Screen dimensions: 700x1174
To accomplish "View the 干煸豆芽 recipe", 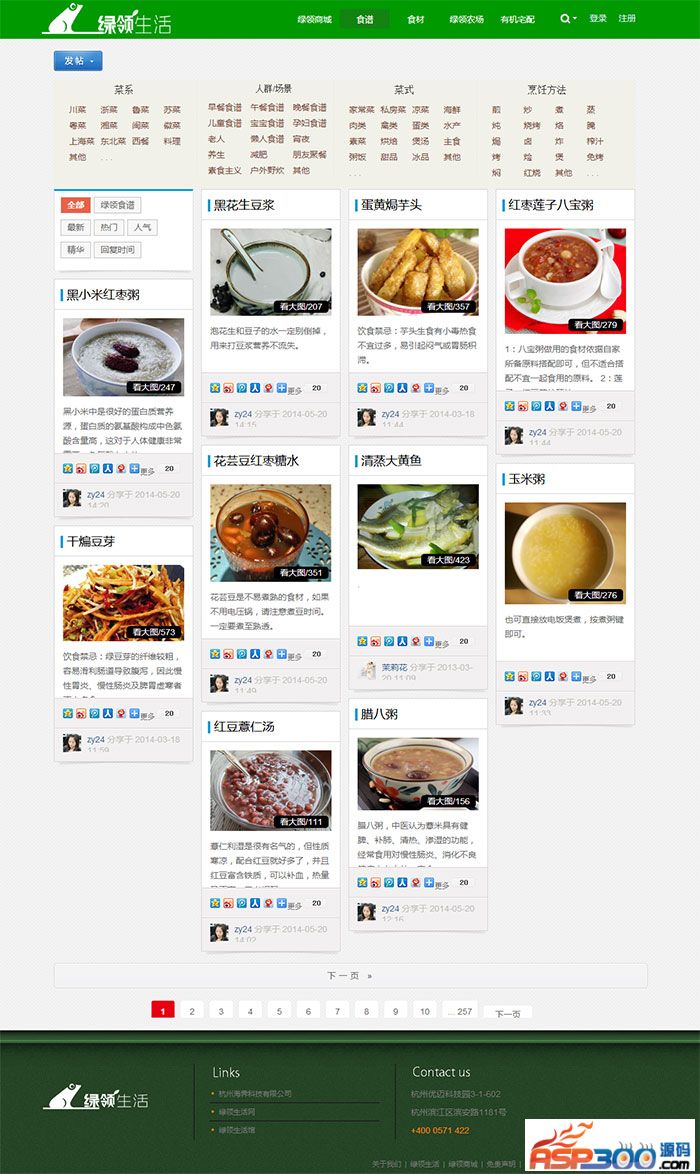I will pyautogui.click(x=91, y=542).
